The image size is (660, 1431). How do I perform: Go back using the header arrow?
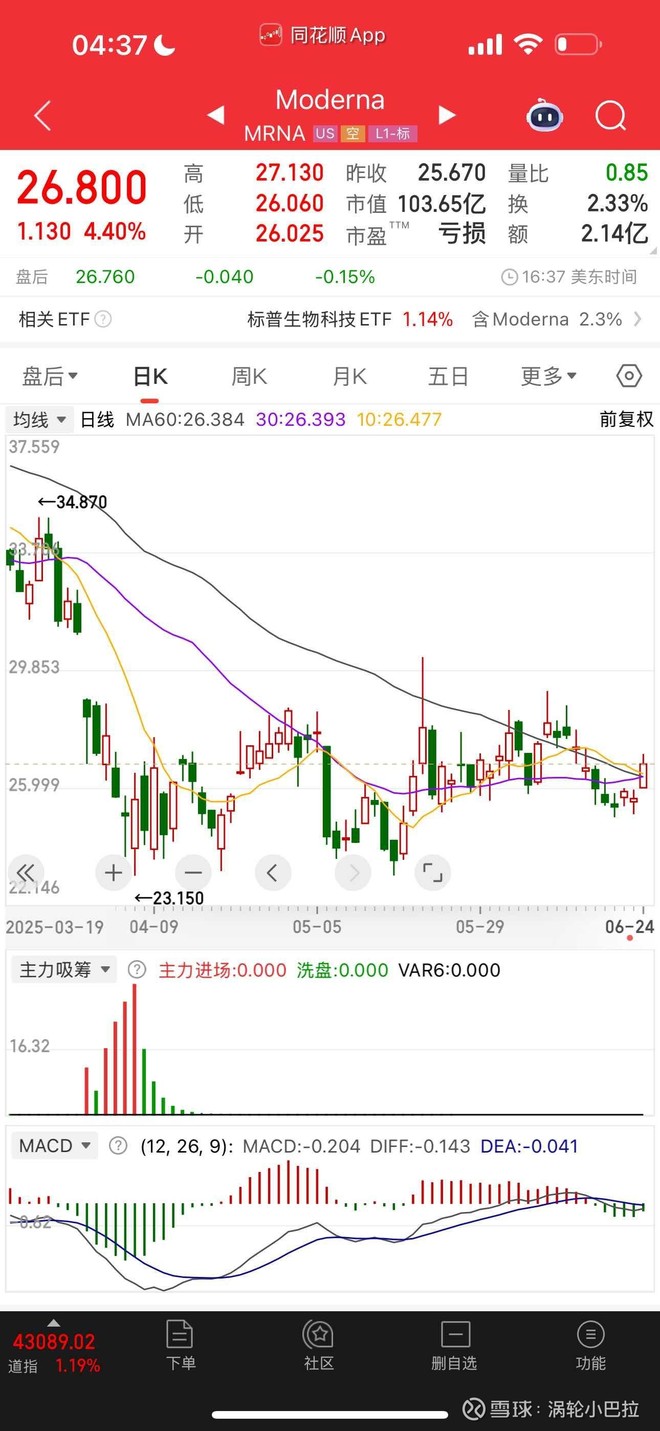point(42,116)
